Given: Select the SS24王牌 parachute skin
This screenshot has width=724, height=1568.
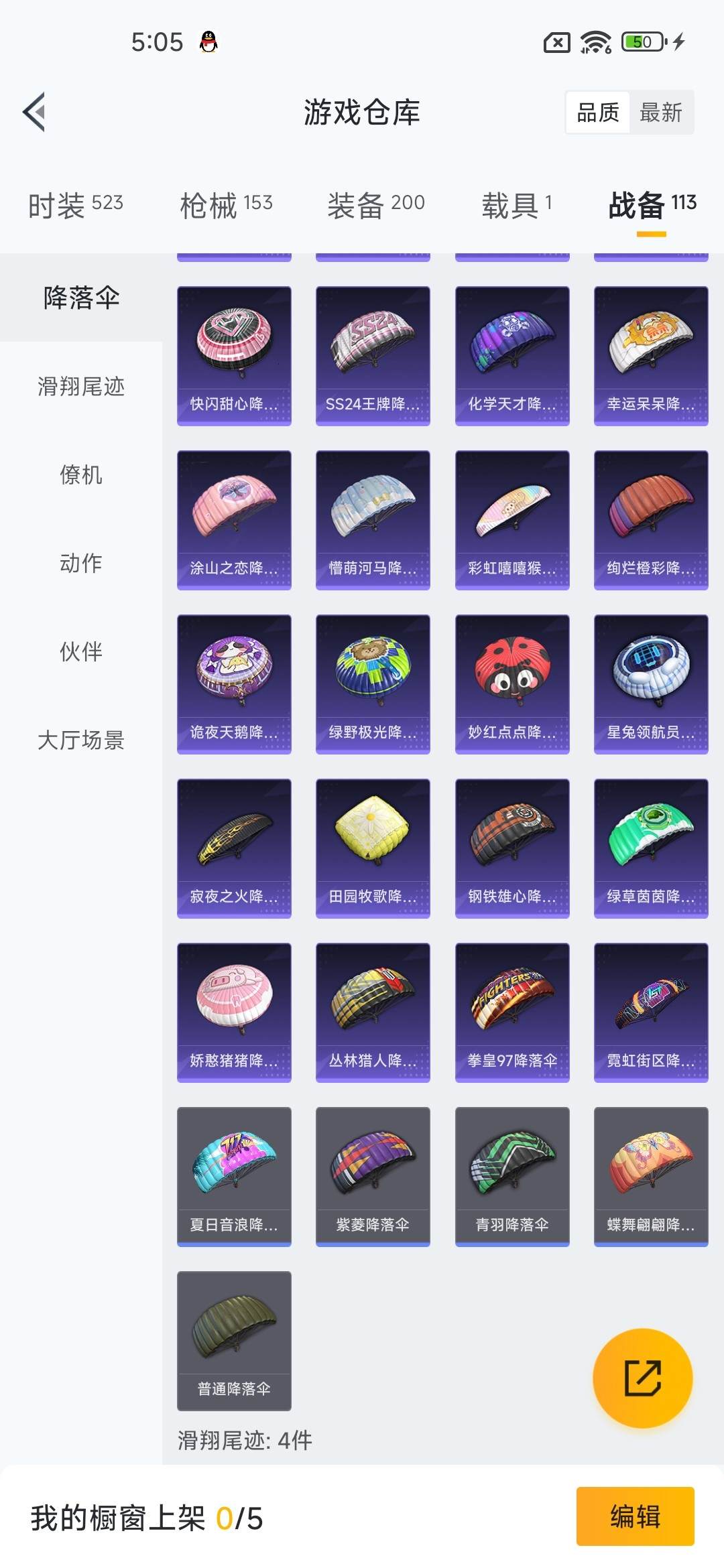Looking at the screenshot, I should [x=373, y=355].
